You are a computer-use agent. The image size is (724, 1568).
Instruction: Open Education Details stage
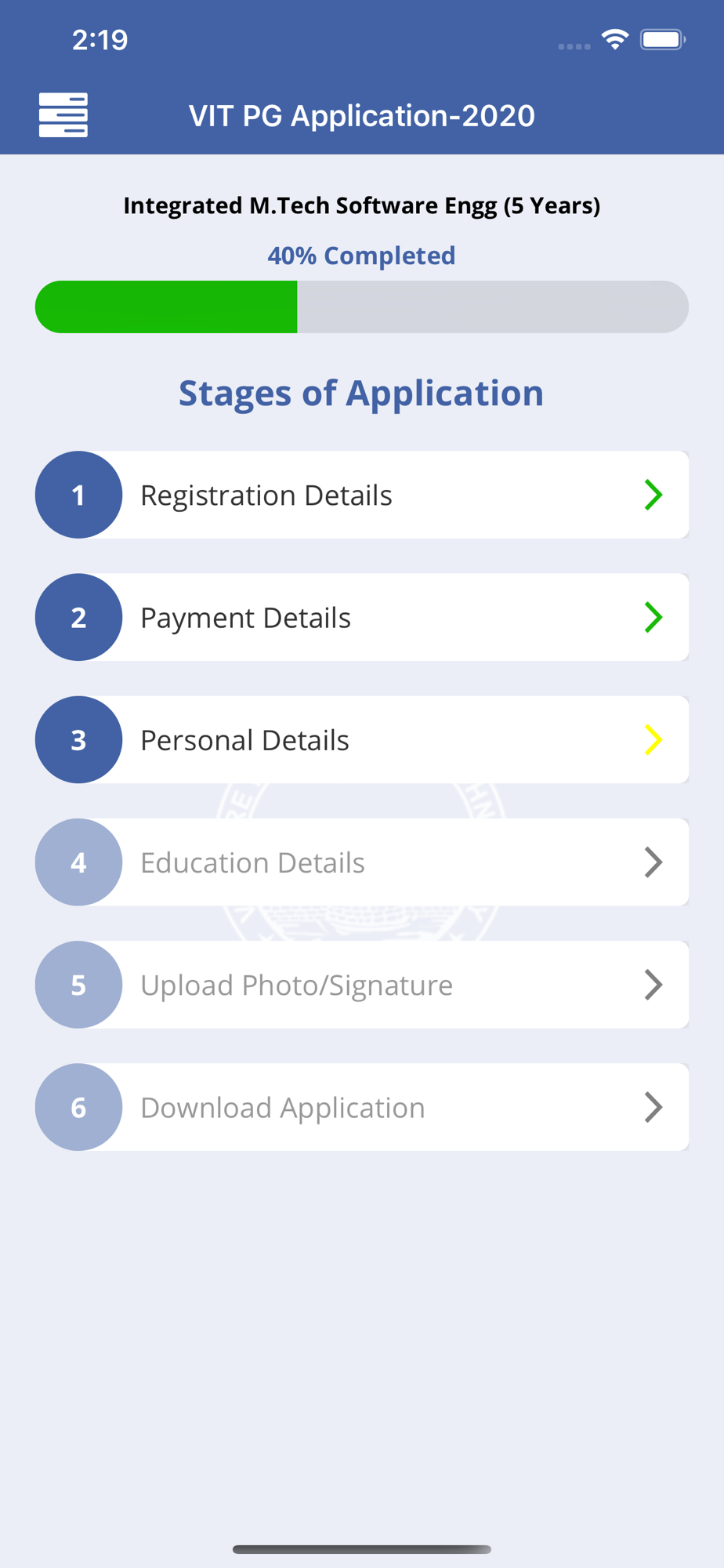(362, 862)
